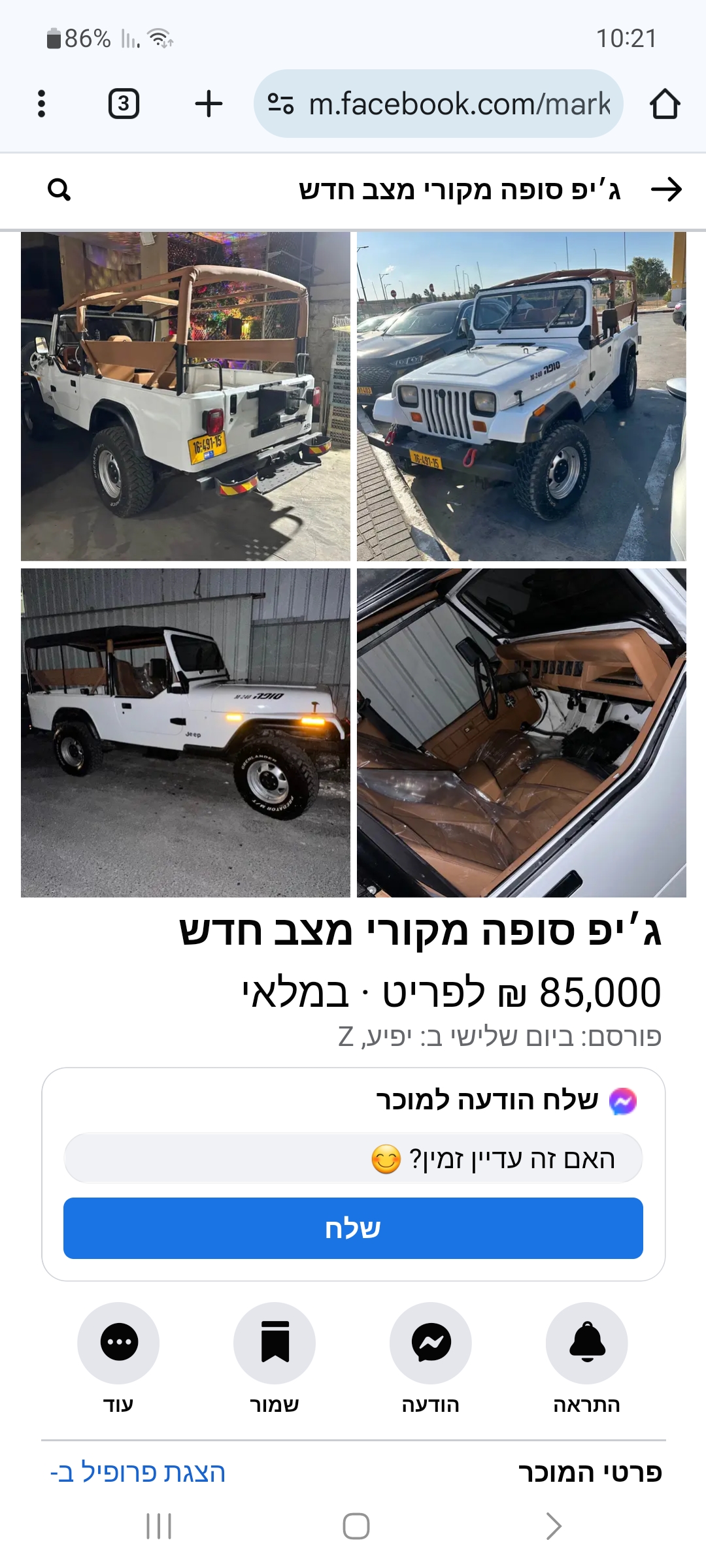Viewport: 706px width, 1568px height.
Task: Open the photo of the Jeep's front grille
Action: point(521,397)
